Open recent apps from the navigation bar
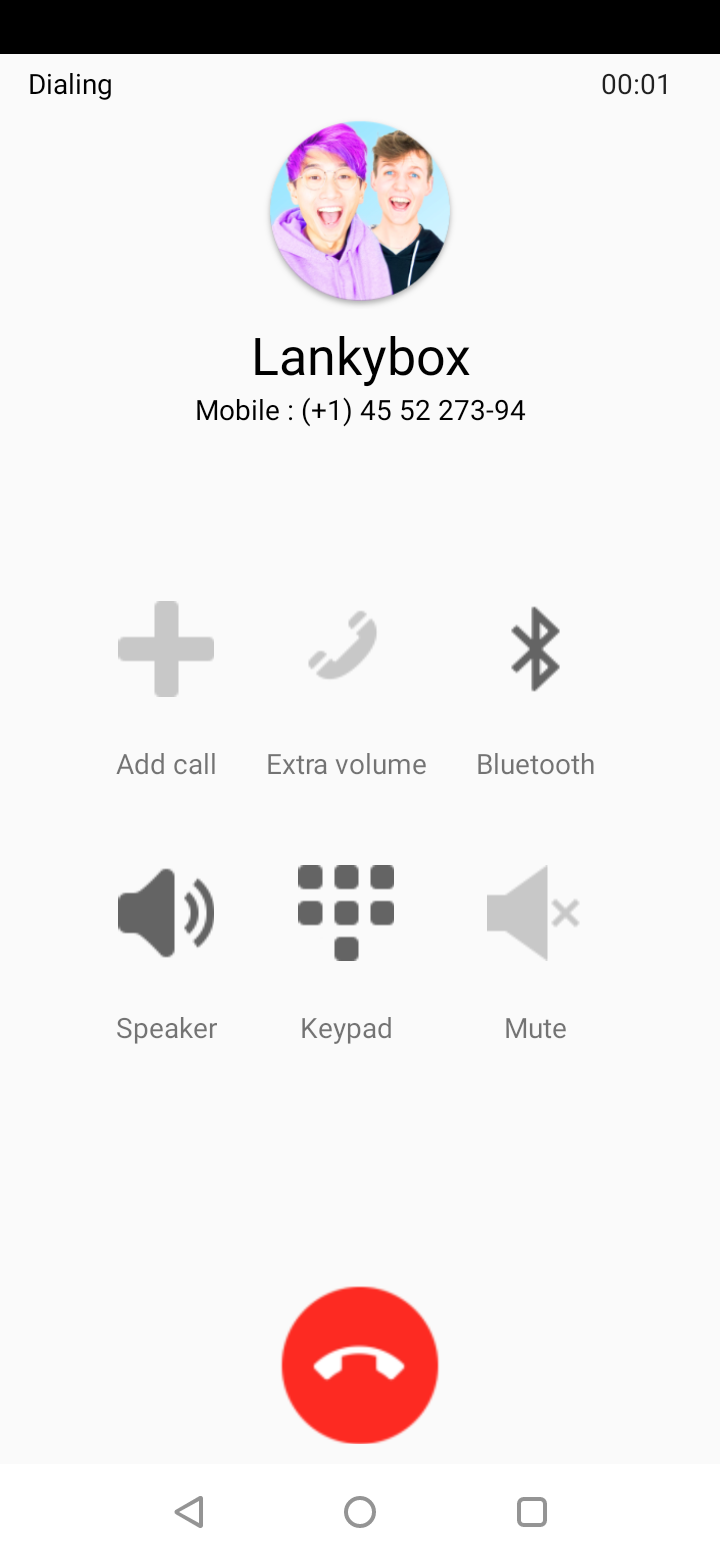 coord(531,1512)
